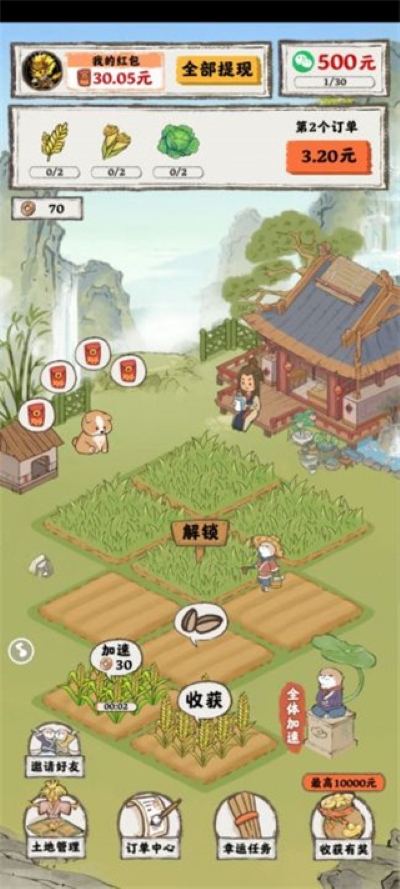Open 幸运任务 tasks
Screen dimensions: 400x889
point(245,826)
